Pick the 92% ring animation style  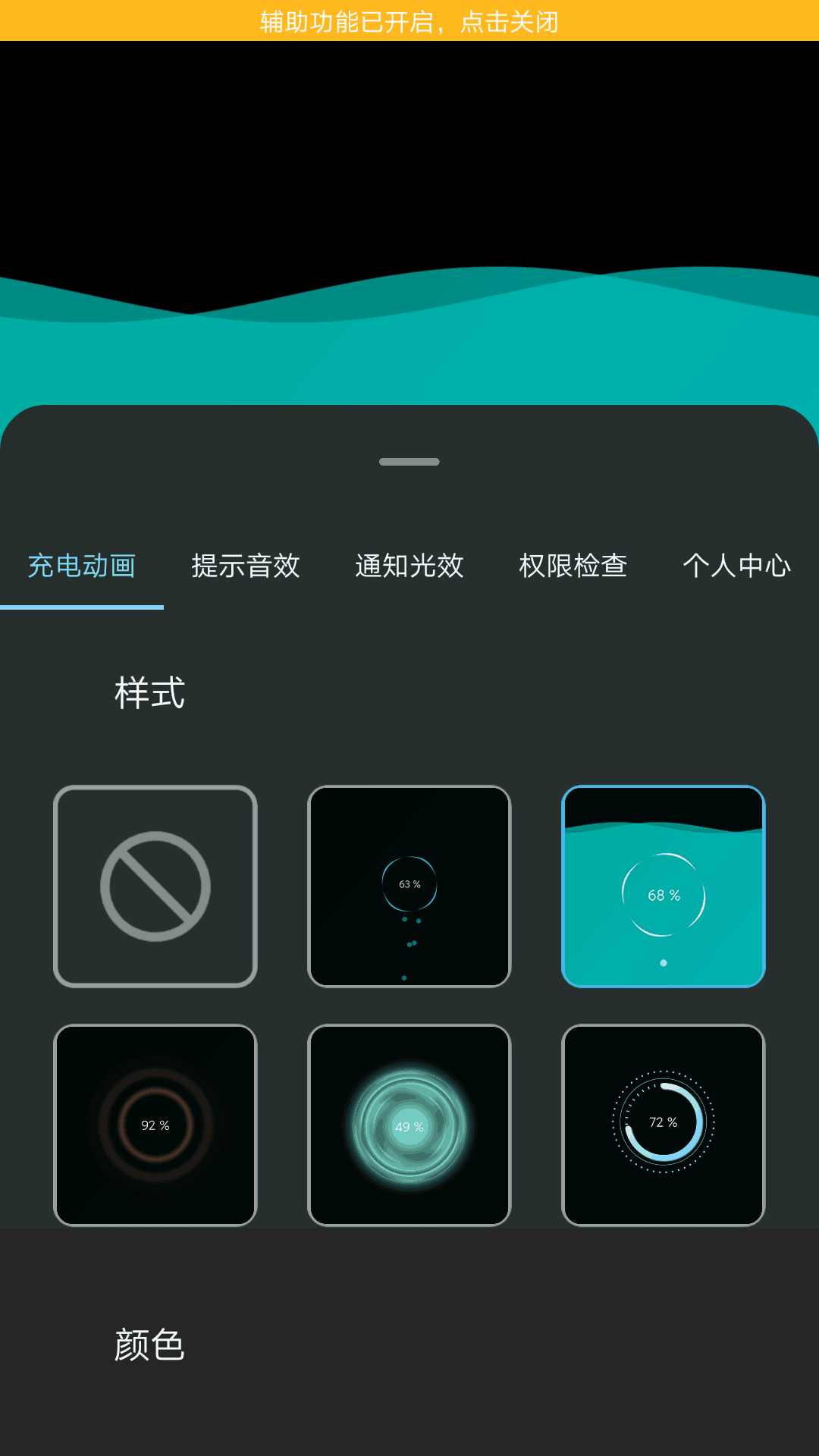coord(155,1125)
